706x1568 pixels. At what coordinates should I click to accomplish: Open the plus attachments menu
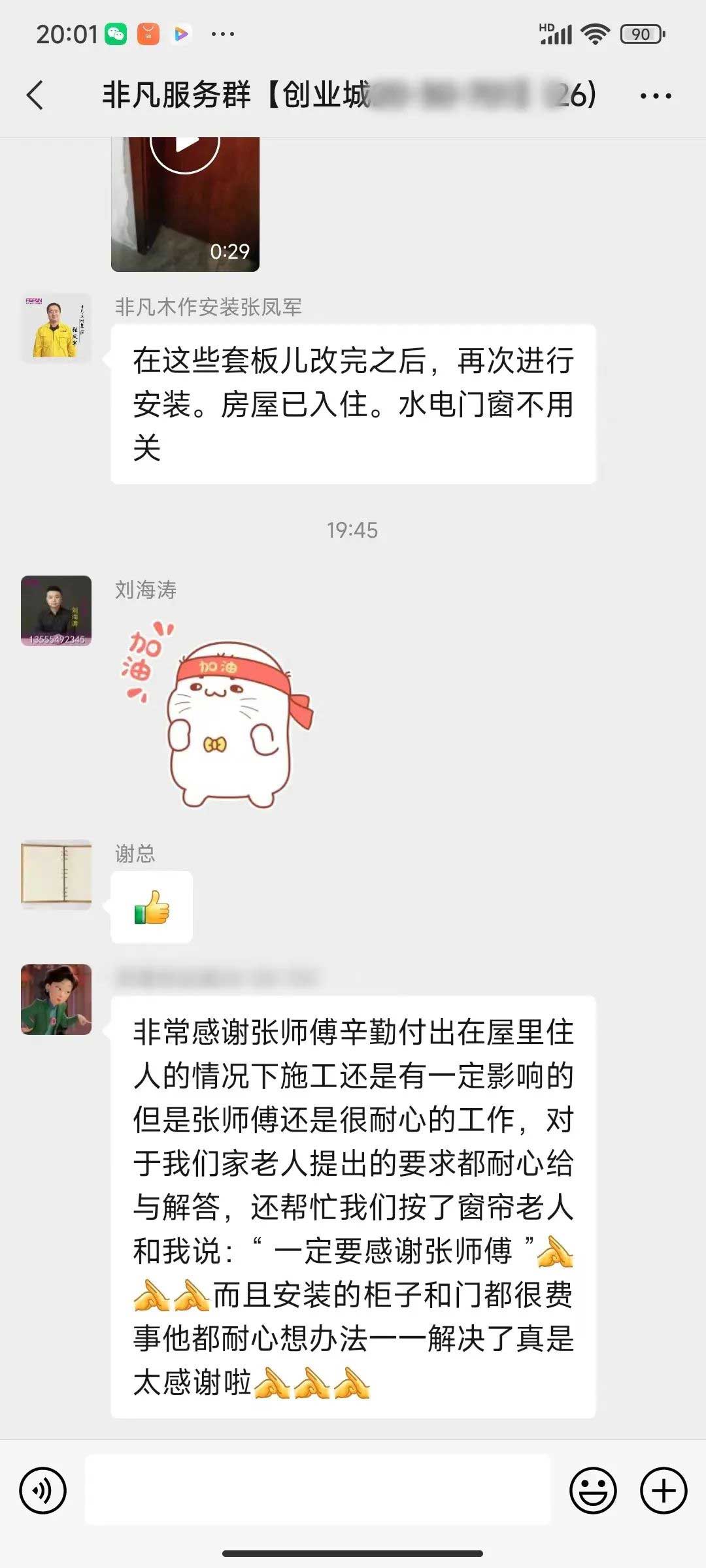coord(663,1491)
